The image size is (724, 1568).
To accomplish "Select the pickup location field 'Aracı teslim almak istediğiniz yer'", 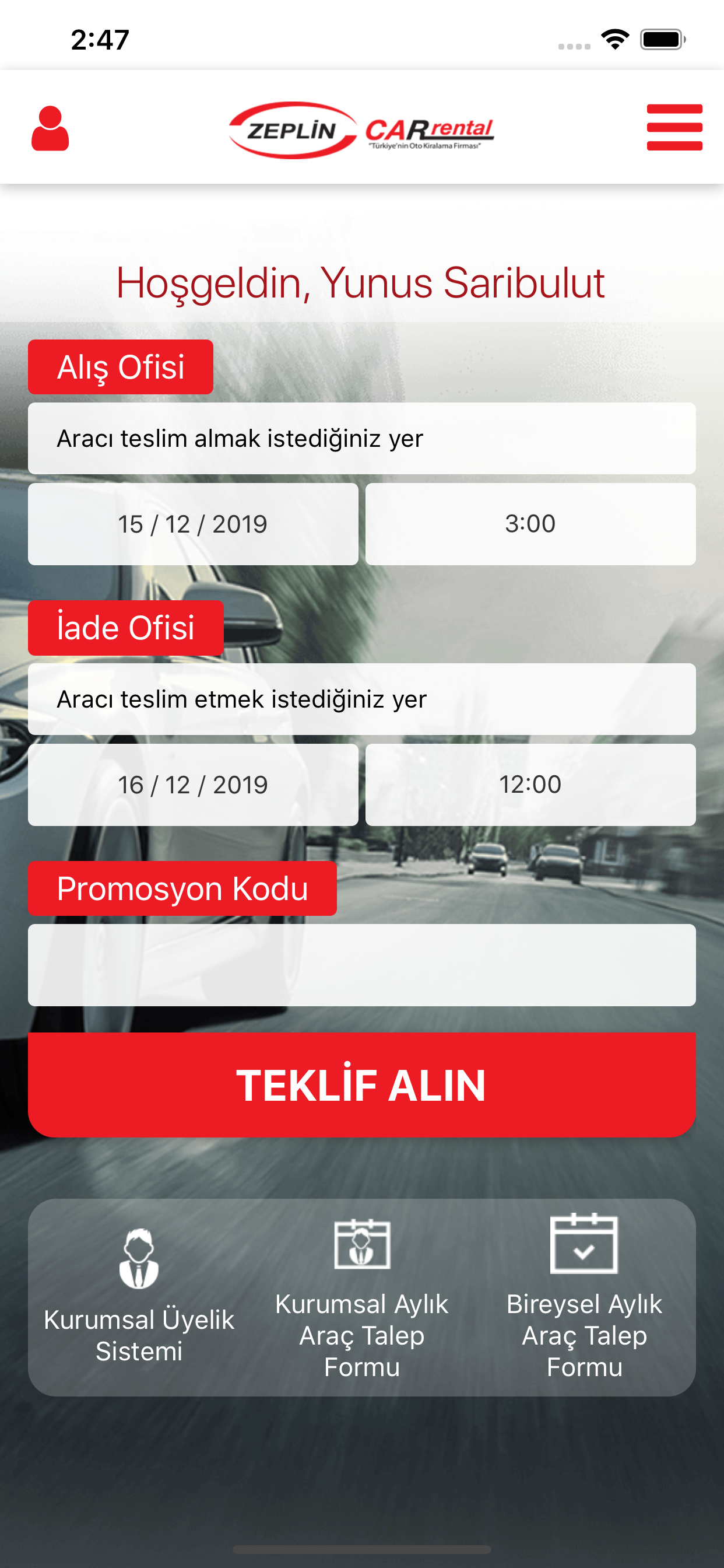I will coord(361,437).
